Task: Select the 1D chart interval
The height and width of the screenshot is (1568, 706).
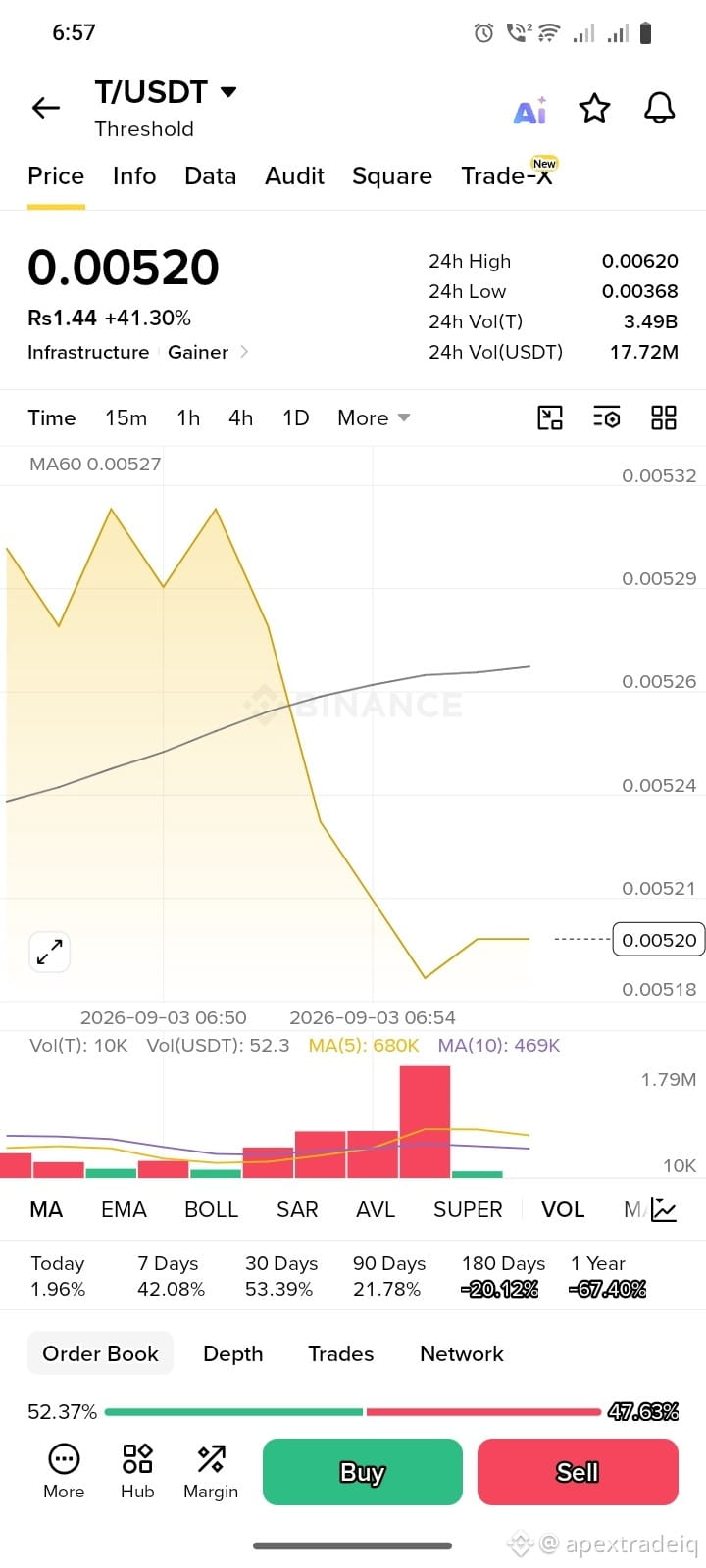Action: (x=296, y=418)
